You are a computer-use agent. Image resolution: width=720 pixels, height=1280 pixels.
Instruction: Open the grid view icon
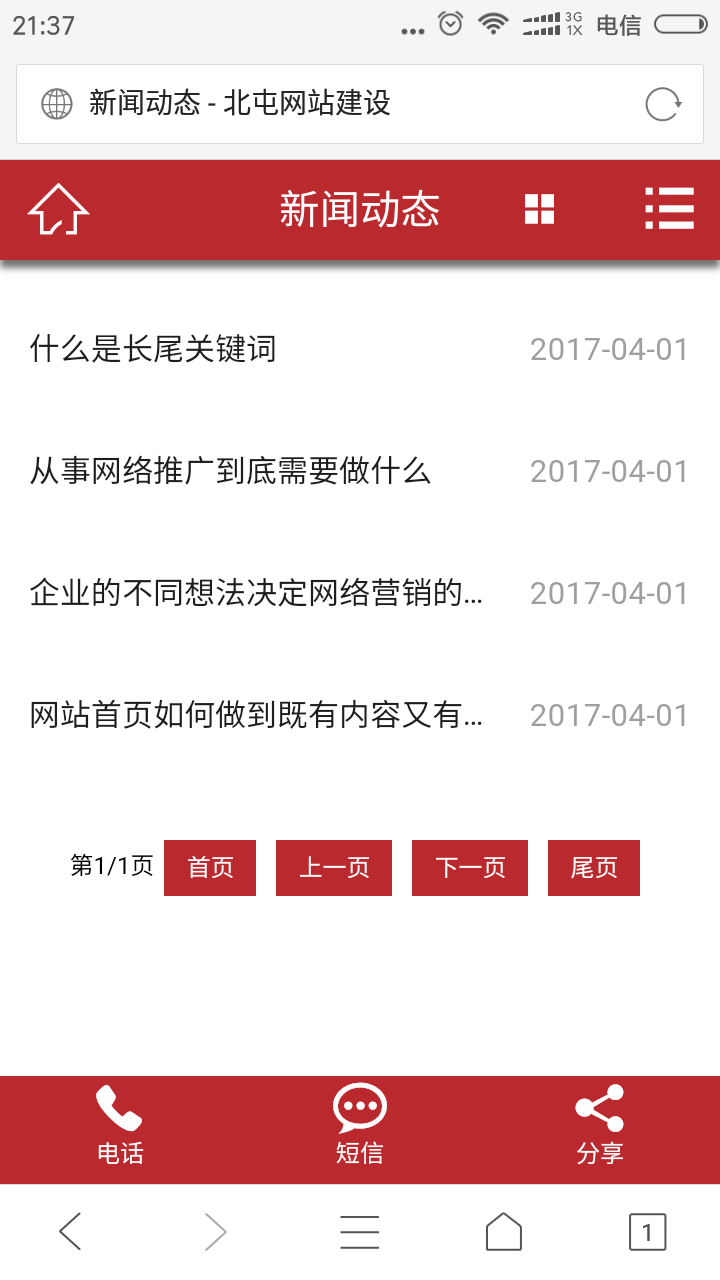[539, 210]
